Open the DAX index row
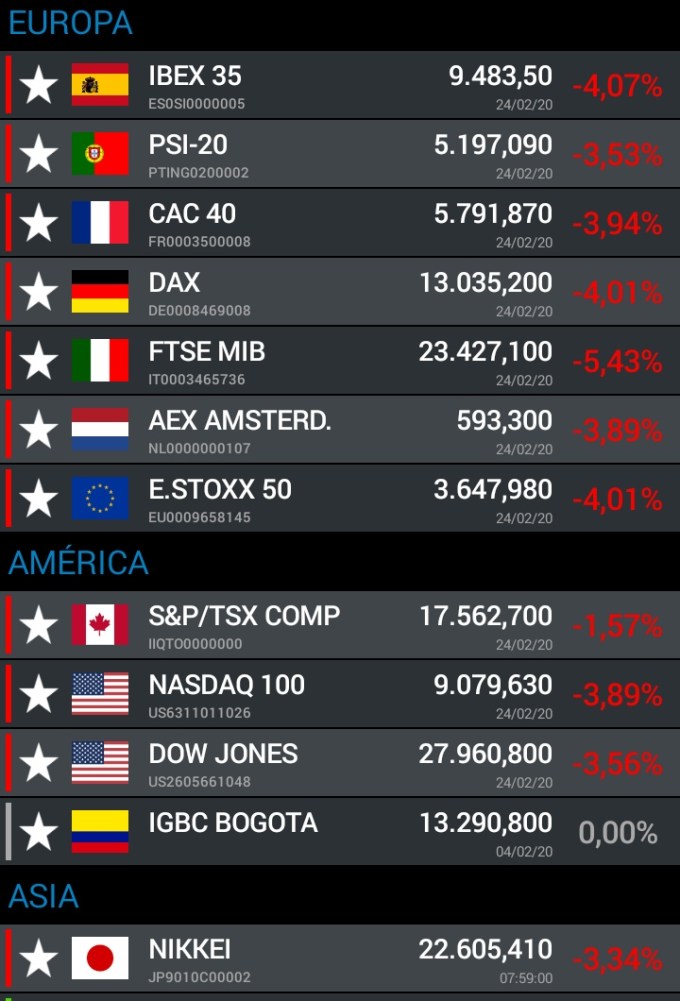This screenshot has height=1001, width=680. point(300,292)
